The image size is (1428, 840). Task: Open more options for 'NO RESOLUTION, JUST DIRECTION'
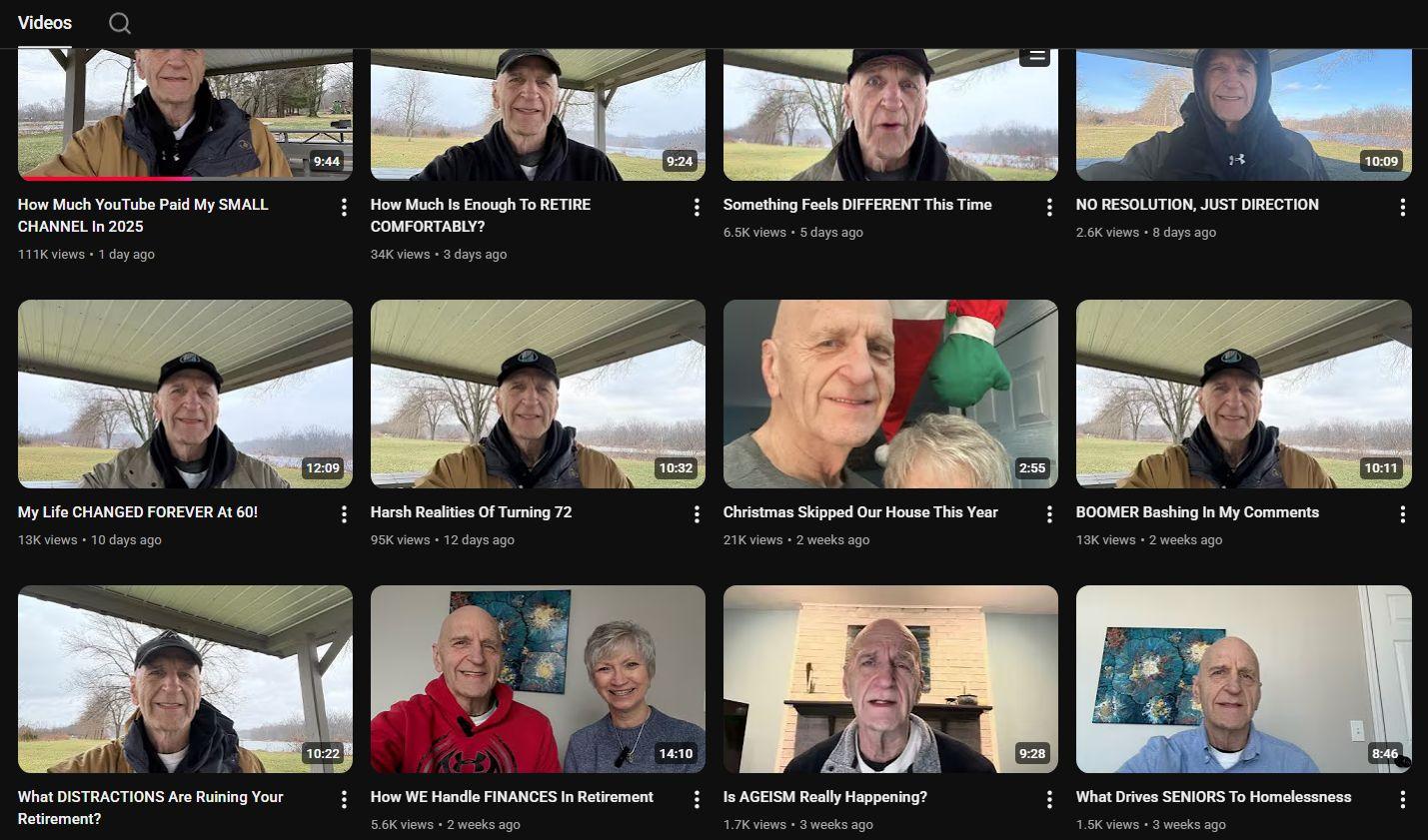coord(1402,207)
